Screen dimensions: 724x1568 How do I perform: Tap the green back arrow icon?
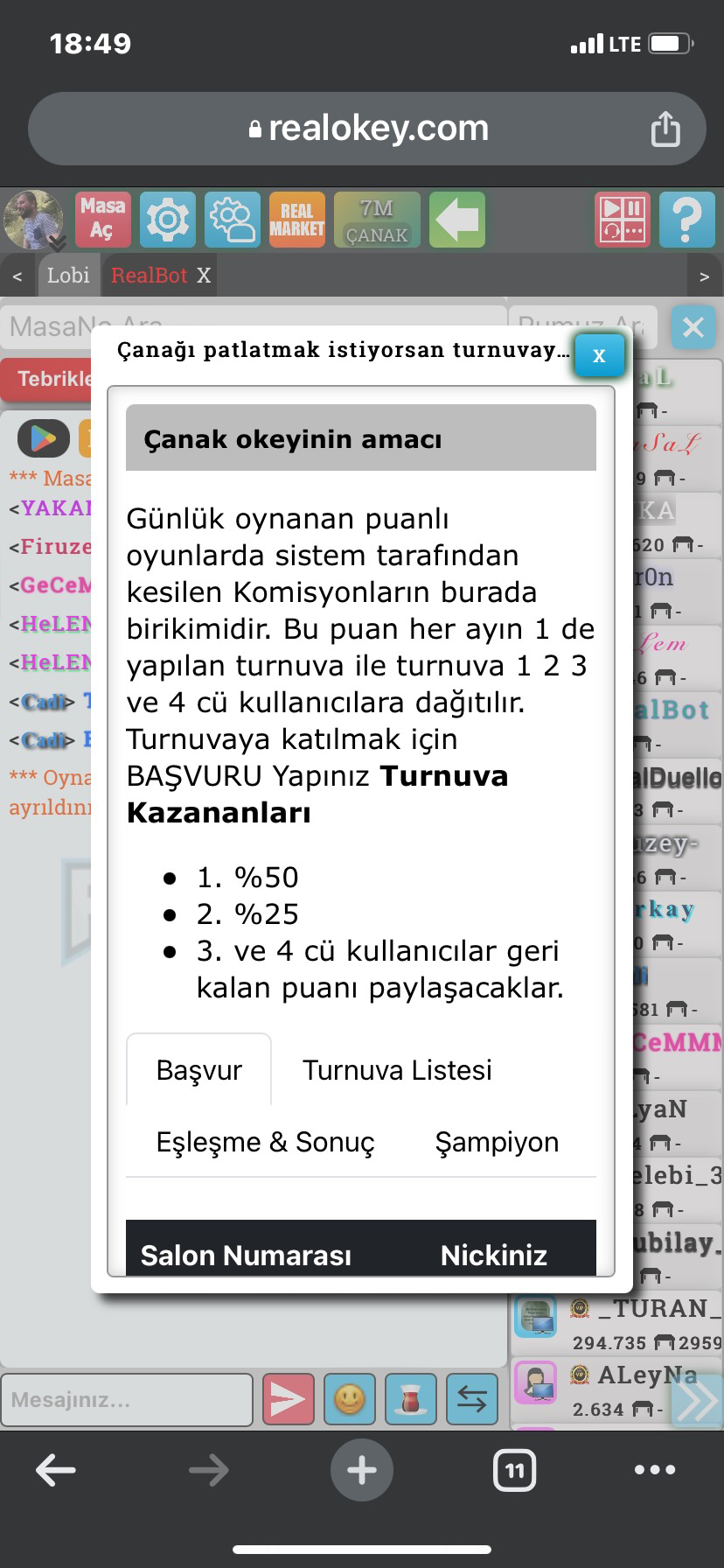[457, 219]
